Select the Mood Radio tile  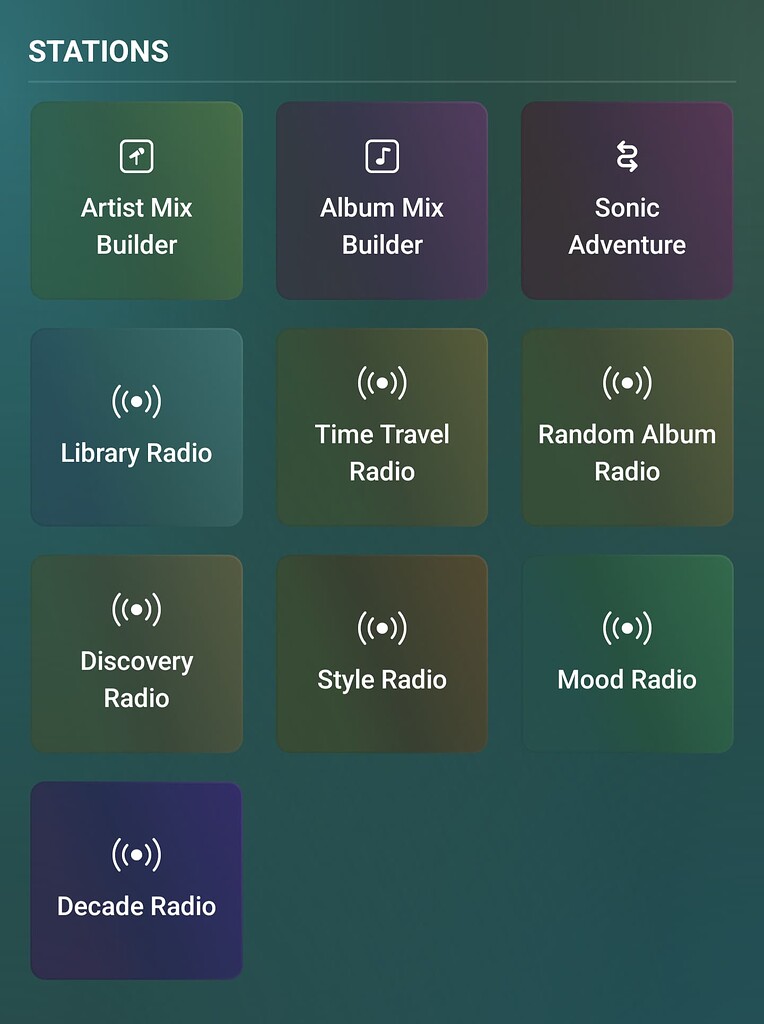627,653
